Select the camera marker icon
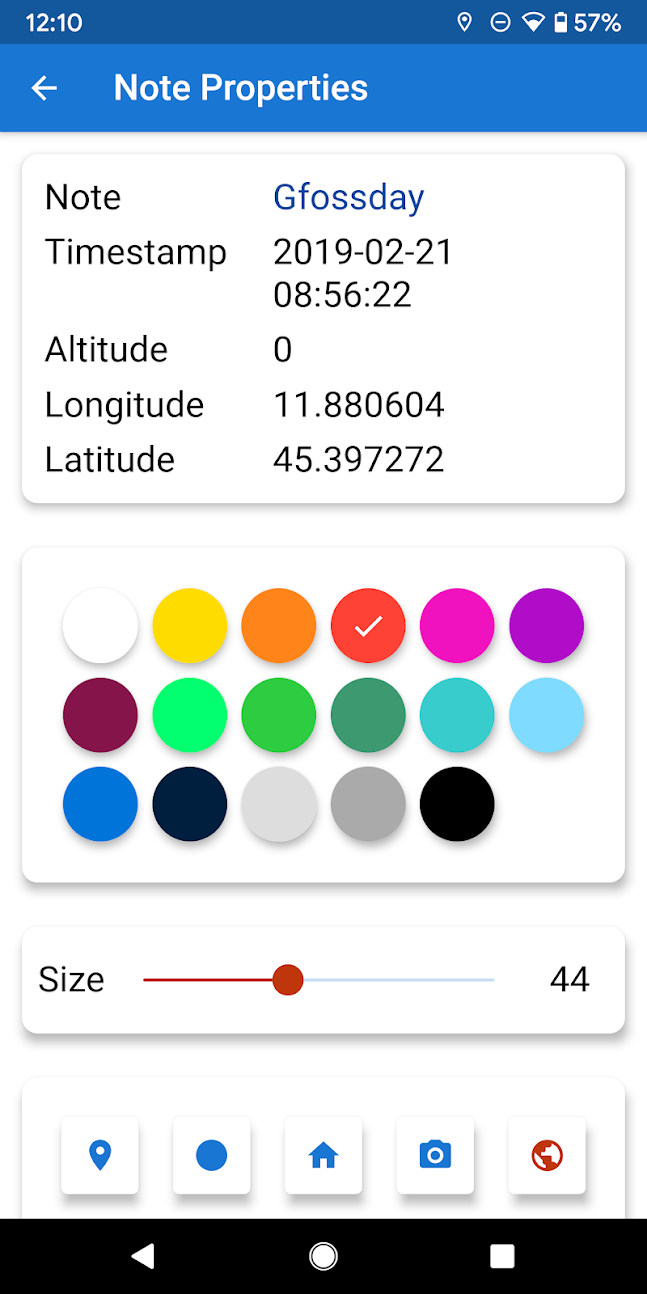Viewport: 647px width, 1294px height. tap(435, 1156)
